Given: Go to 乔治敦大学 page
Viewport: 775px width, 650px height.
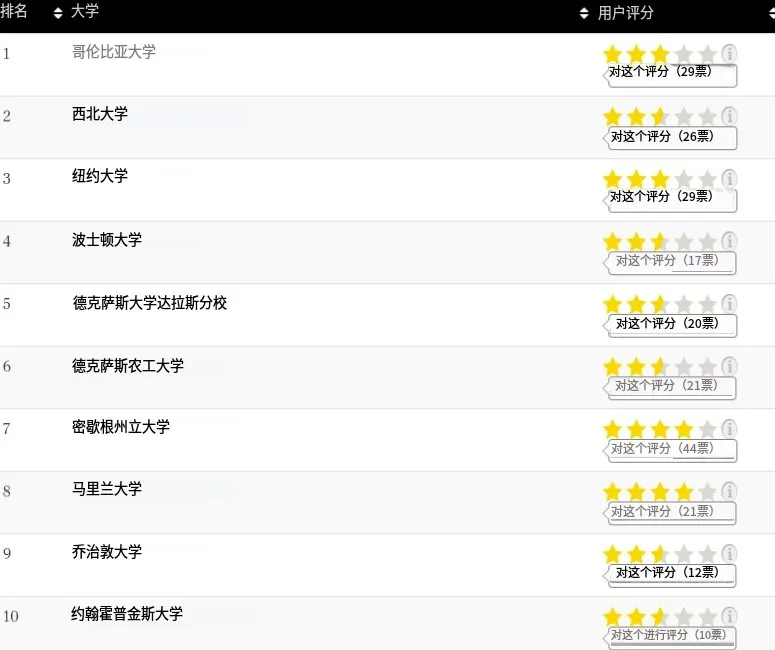Looking at the screenshot, I should pyautogui.click(x=107, y=552).
